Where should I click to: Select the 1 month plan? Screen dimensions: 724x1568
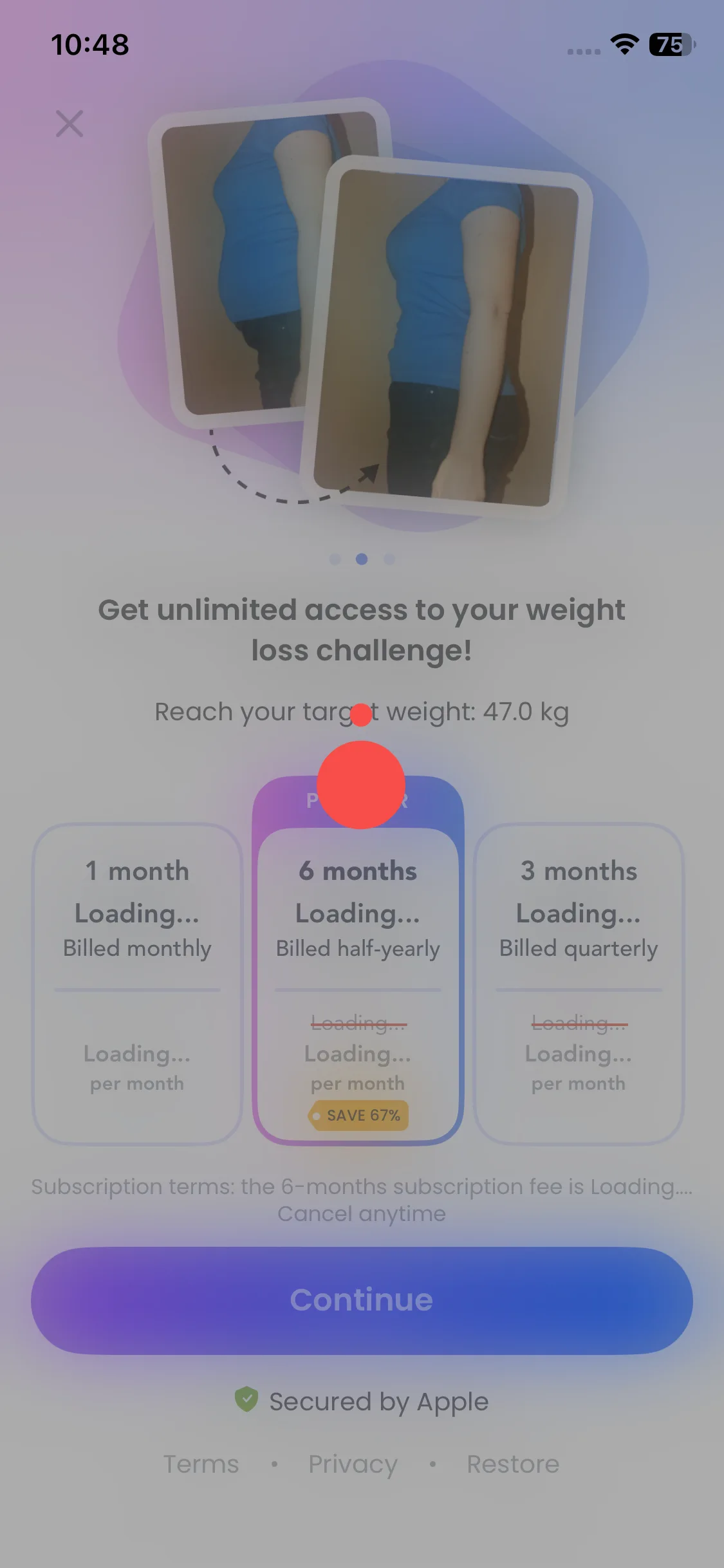pos(137,984)
